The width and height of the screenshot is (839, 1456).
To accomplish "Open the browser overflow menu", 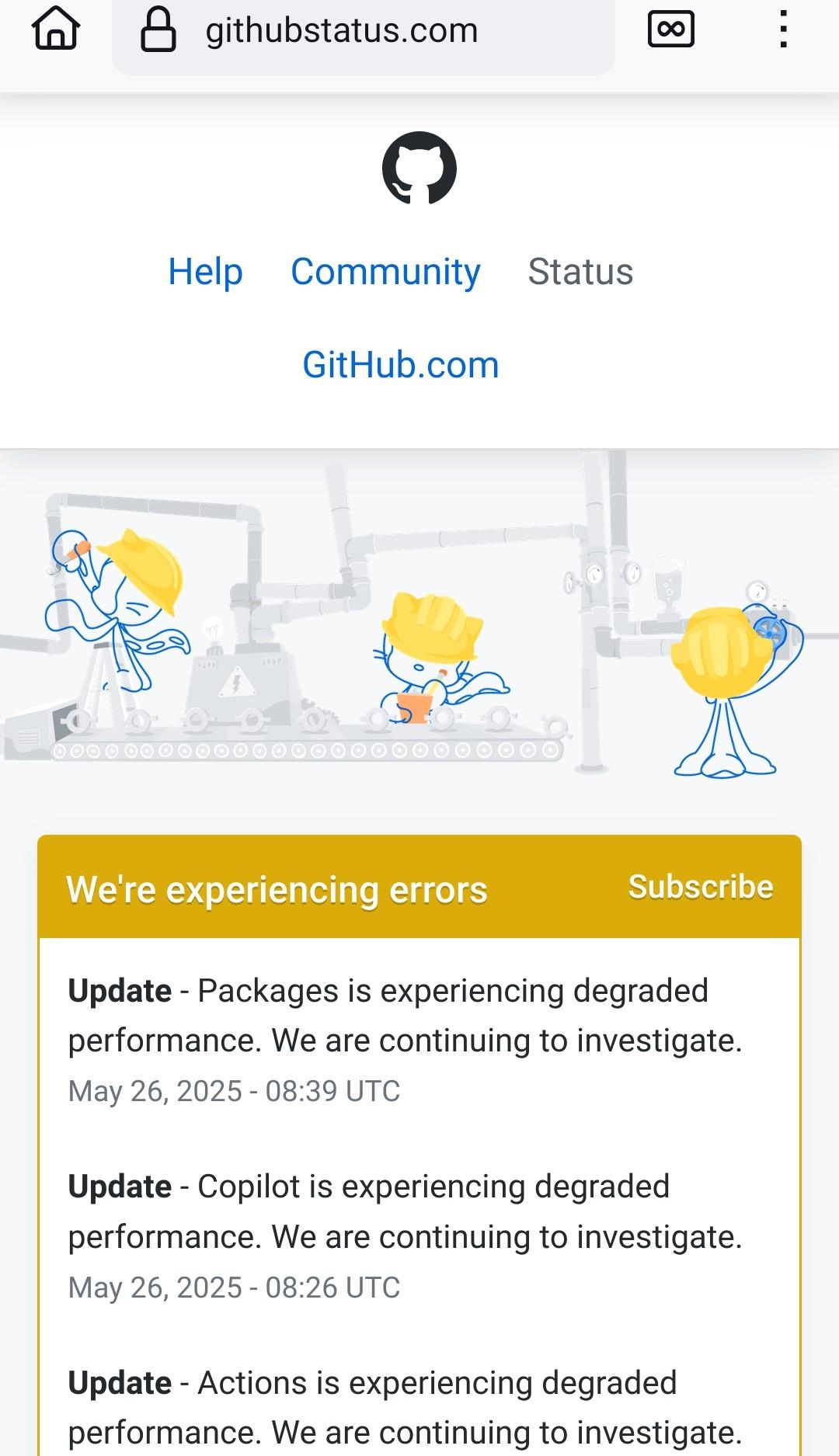I will click(x=783, y=30).
